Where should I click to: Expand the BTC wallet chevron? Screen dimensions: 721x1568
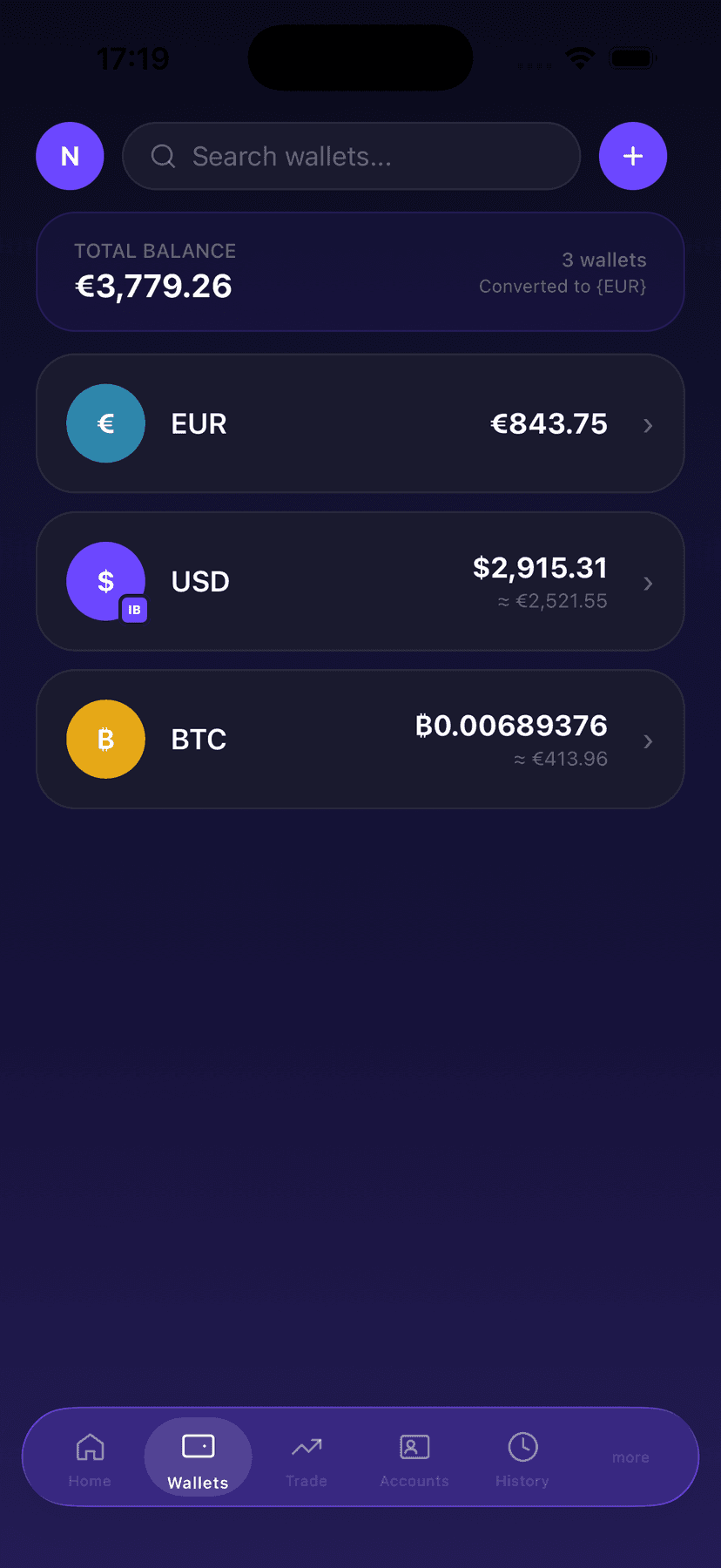(x=648, y=741)
